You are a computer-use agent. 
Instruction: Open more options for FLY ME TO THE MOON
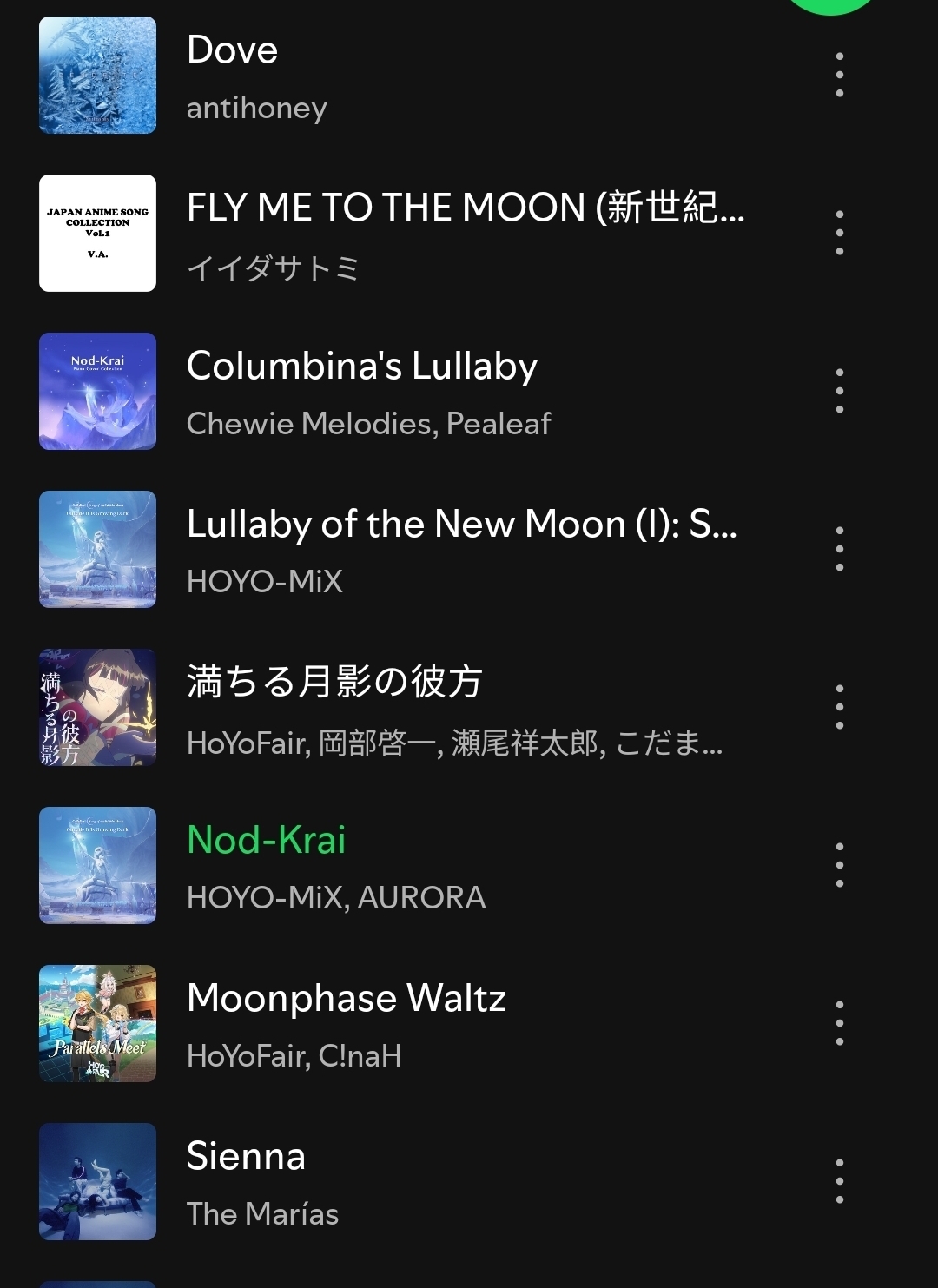point(839,233)
